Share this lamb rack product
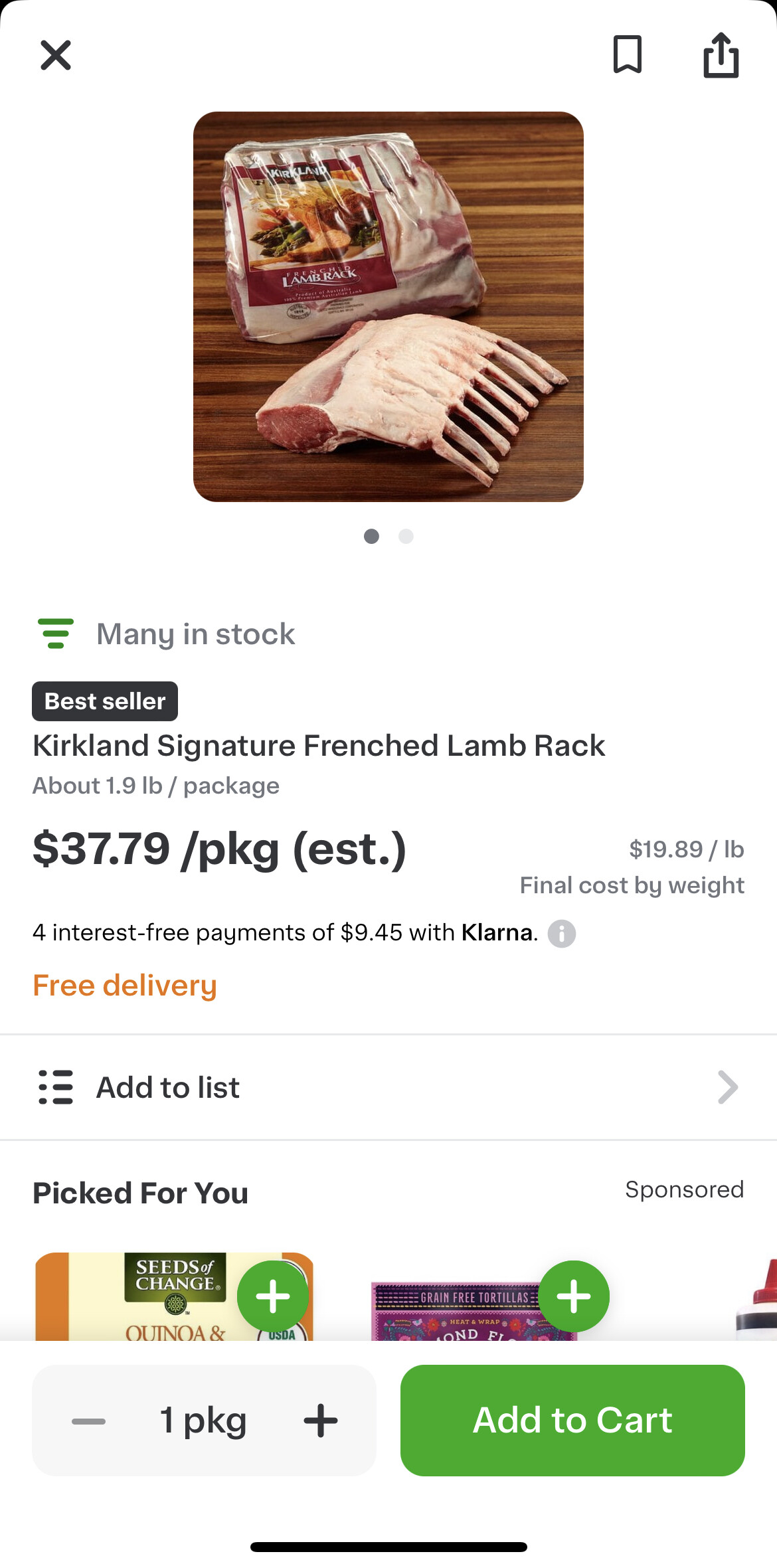The width and height of the screenshot is (777, 1568). pyautogui.click(x=721, y=55)
